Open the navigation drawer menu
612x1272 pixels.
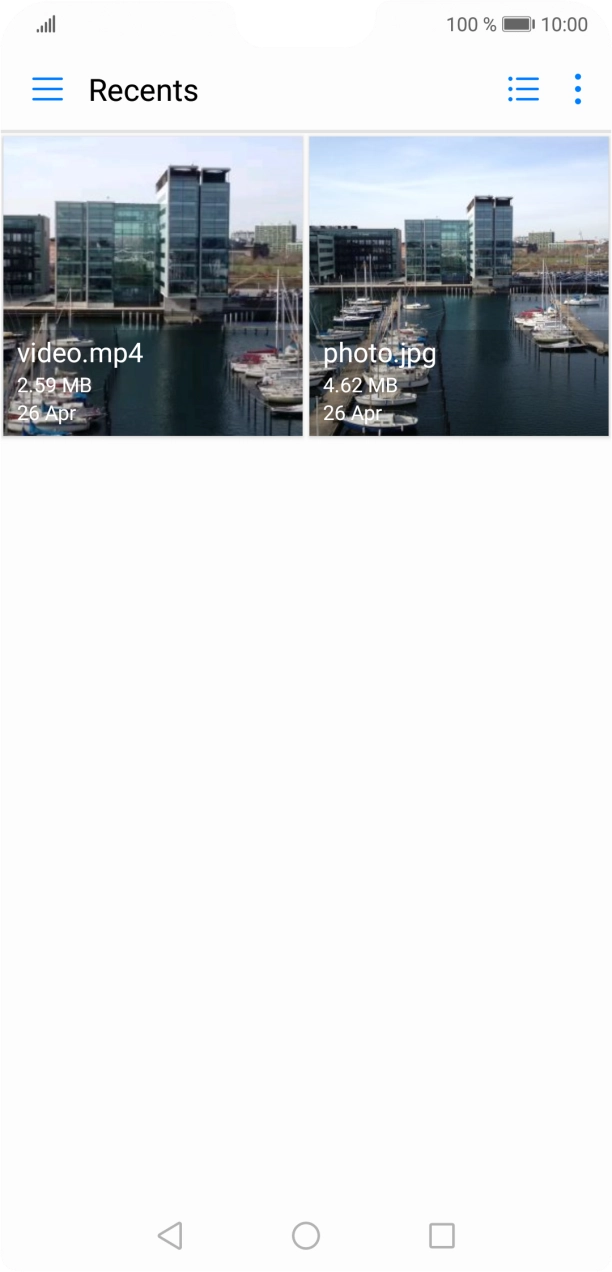point(47,90)
